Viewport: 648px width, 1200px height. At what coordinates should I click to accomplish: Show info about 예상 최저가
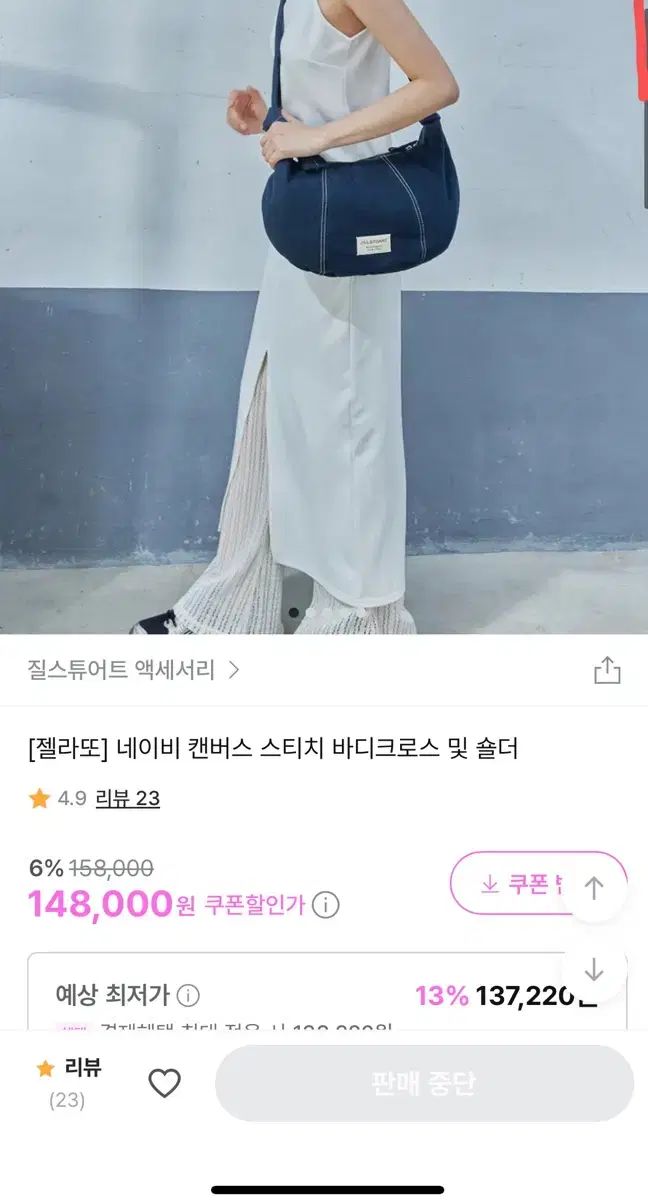coord(188,995)
